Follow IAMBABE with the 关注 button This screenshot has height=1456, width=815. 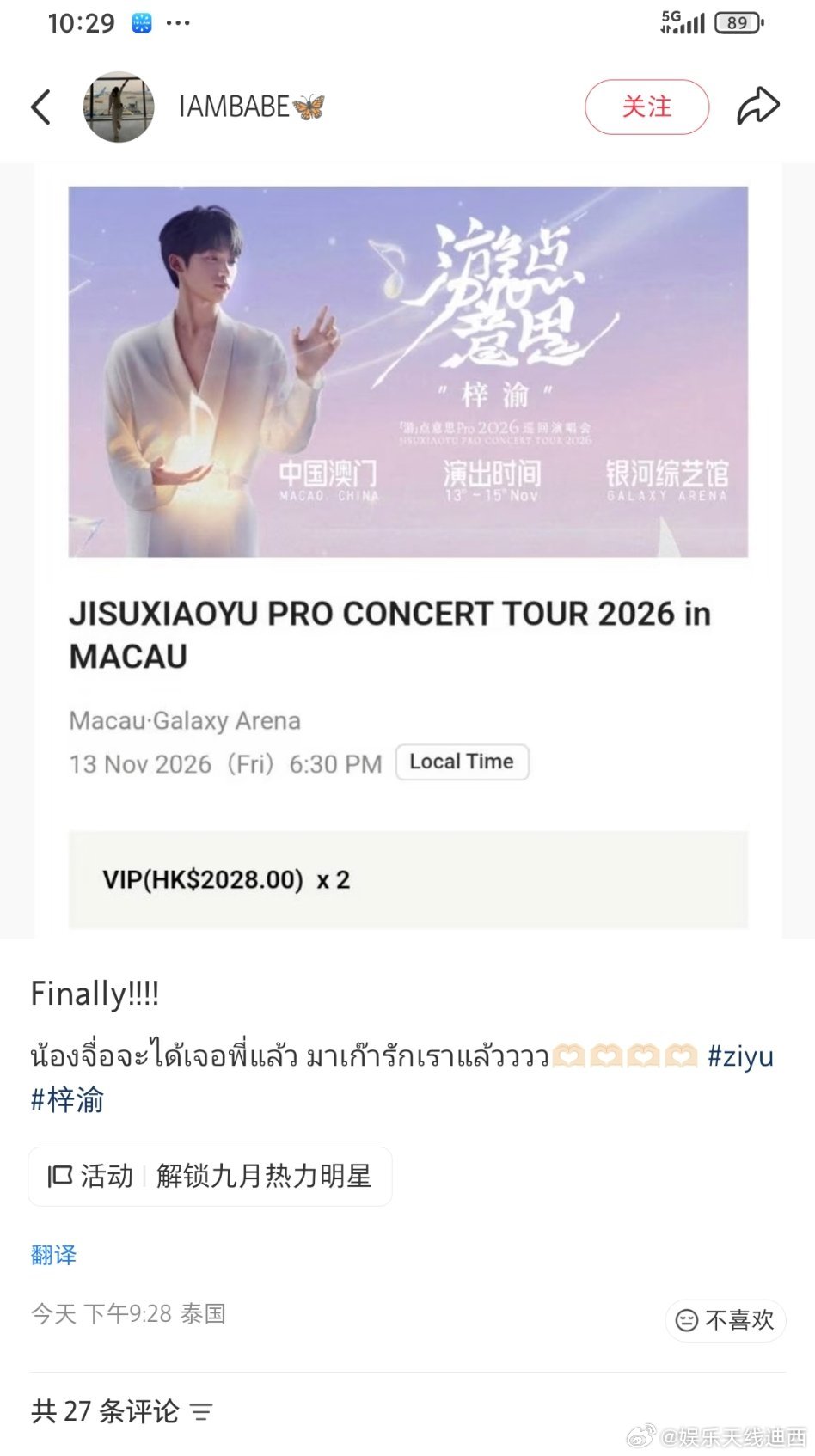pyautogui.click(x=647, y=107)
